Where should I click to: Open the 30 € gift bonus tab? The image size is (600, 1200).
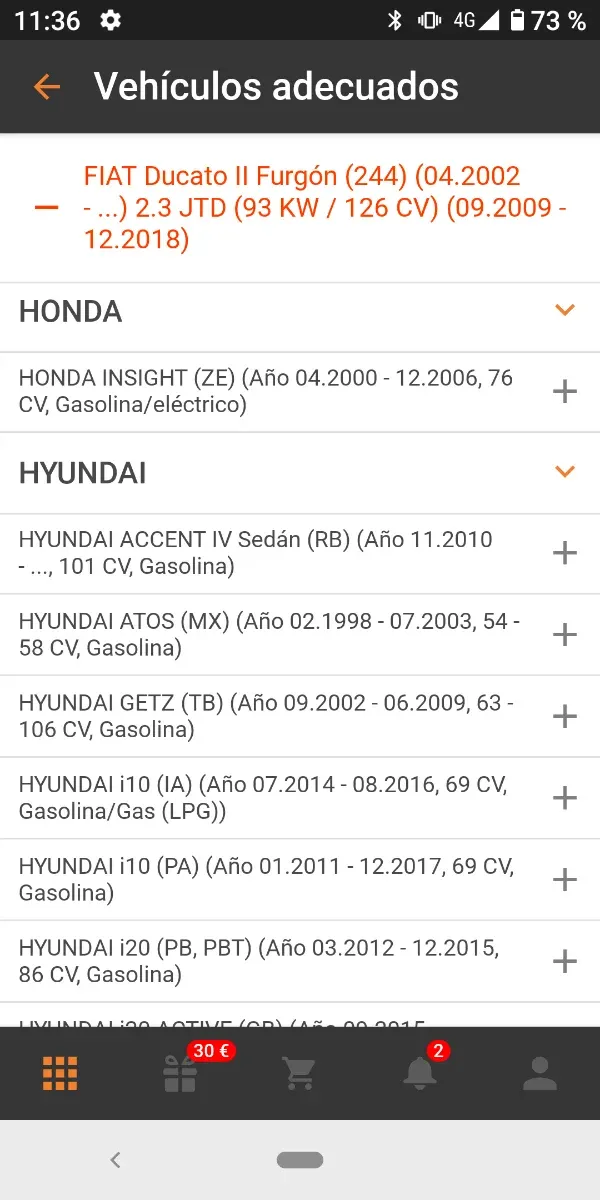[x=181, y=1074]
